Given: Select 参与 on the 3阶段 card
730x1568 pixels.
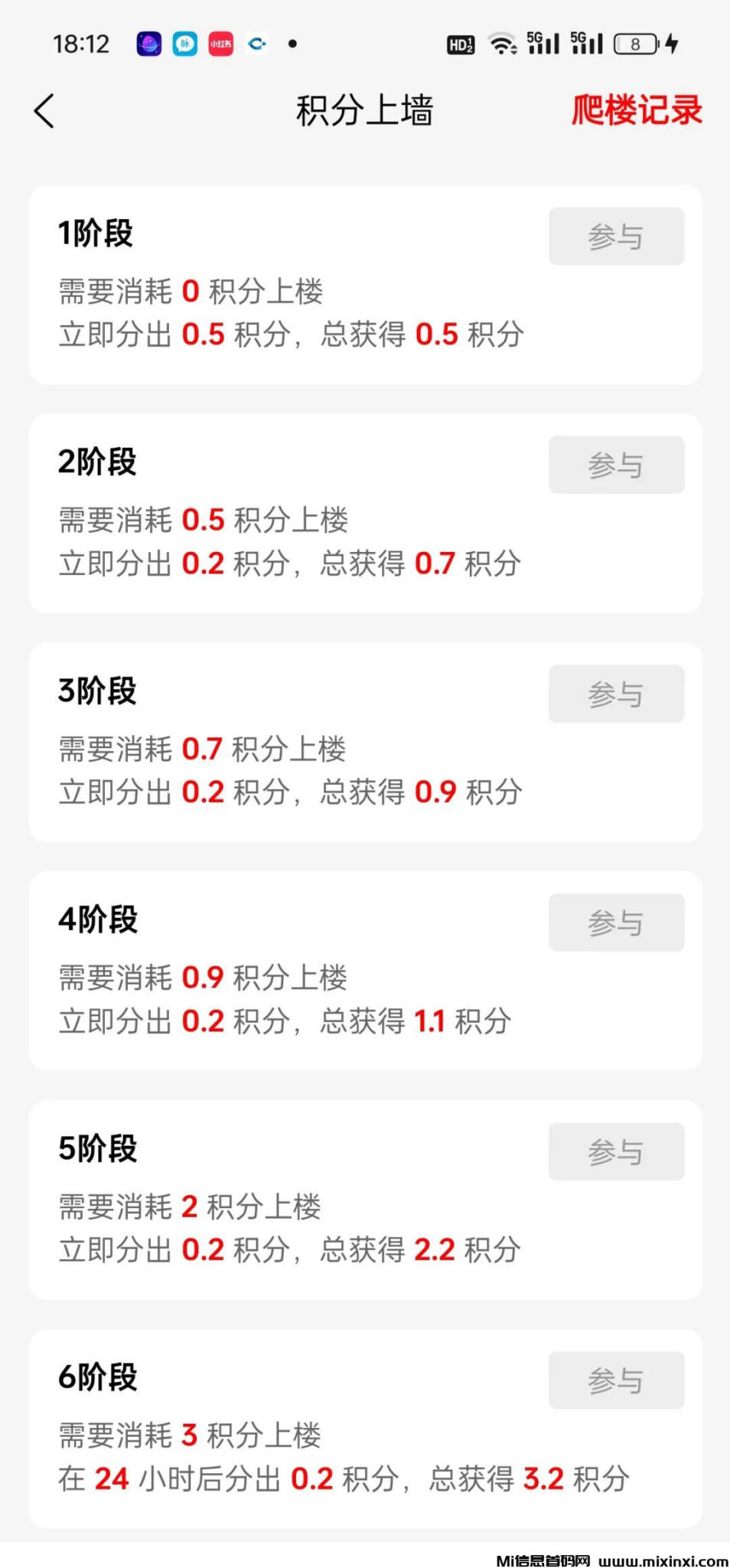Looking at the screenshot, I should [616, 694].
